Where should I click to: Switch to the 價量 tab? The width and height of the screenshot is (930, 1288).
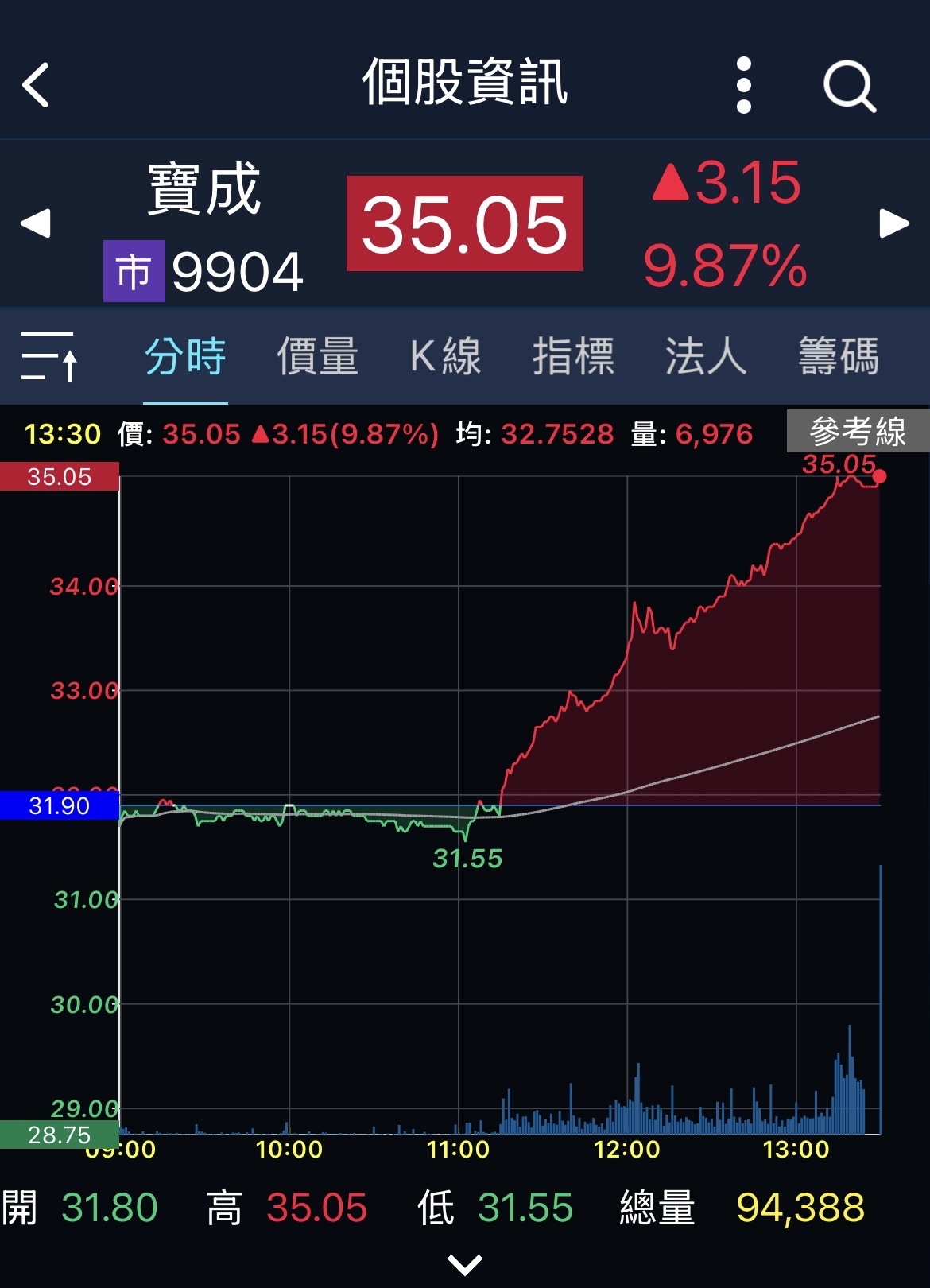(x=317, y=355)
